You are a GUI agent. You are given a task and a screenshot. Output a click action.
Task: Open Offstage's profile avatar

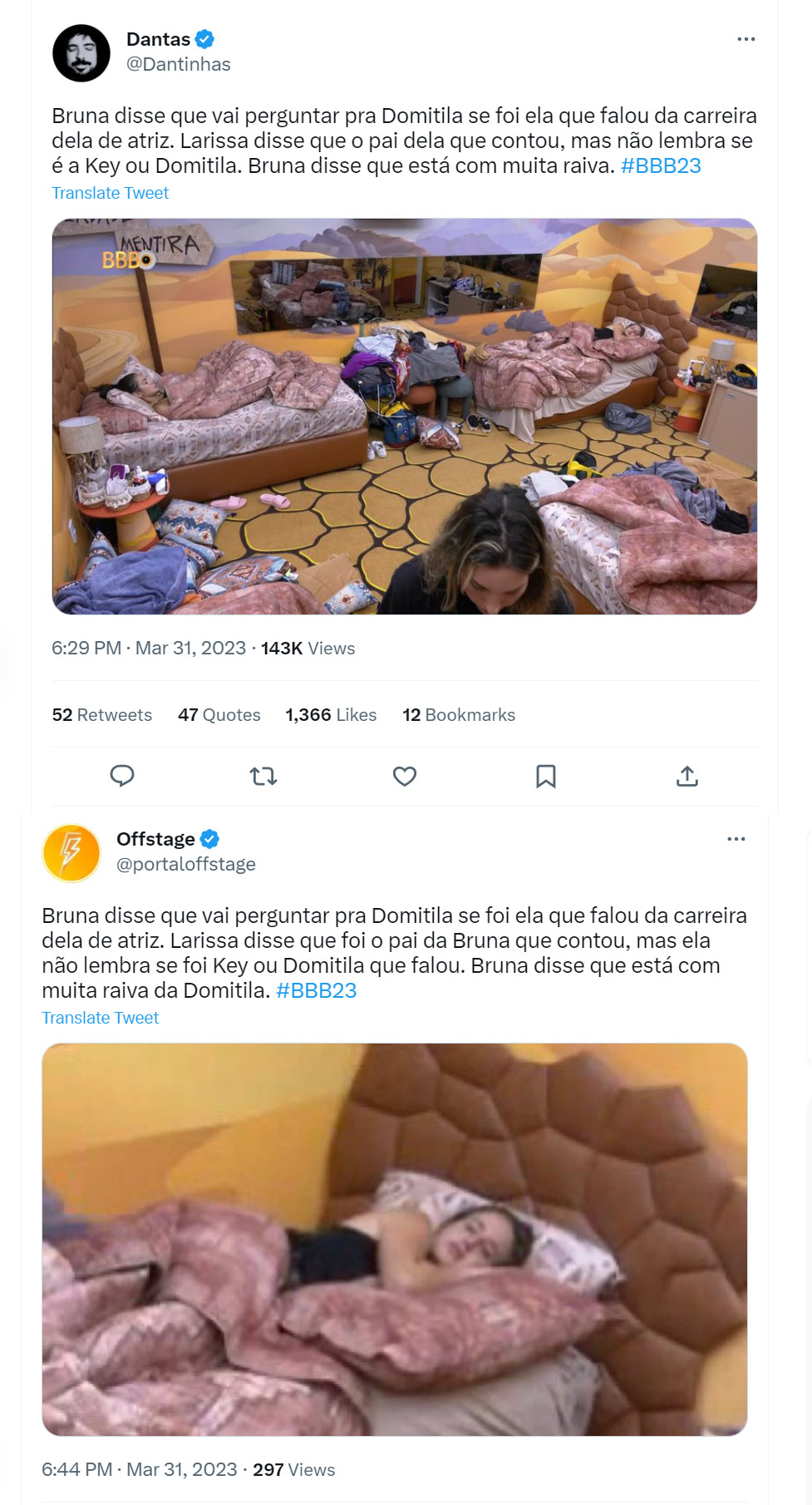tap(71, 853)
